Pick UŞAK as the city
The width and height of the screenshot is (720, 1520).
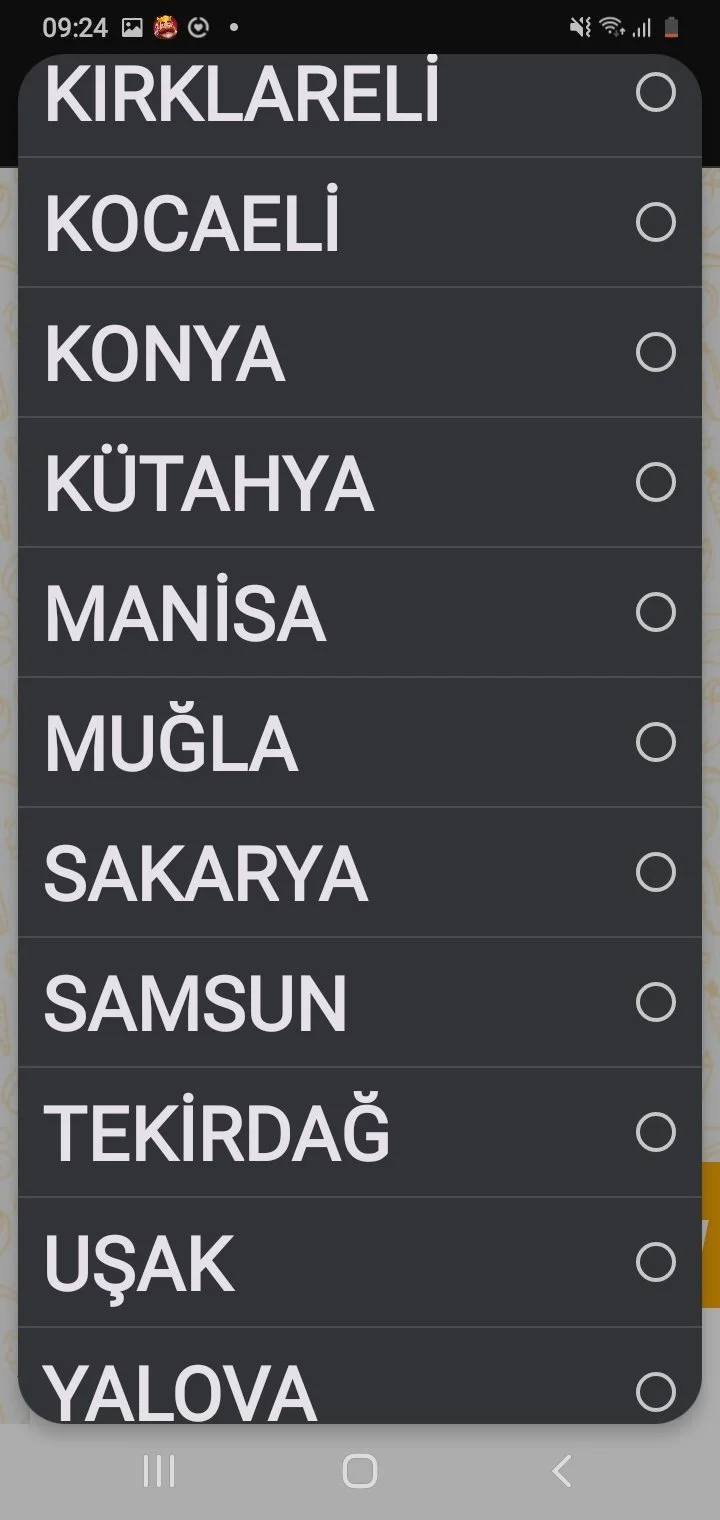[360, 1262]
